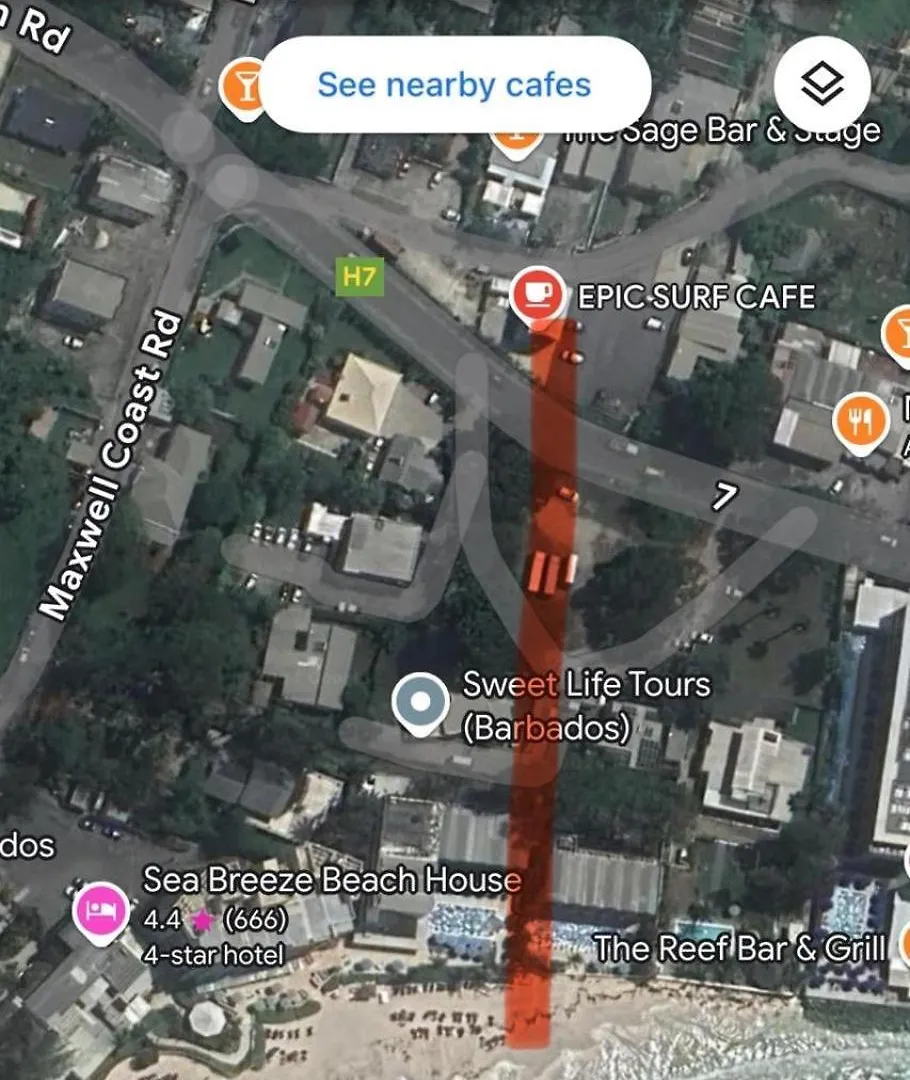Tap See nearby cafes chip
This screenshot has height=1080, width=910.
click(x=454, y=85)
